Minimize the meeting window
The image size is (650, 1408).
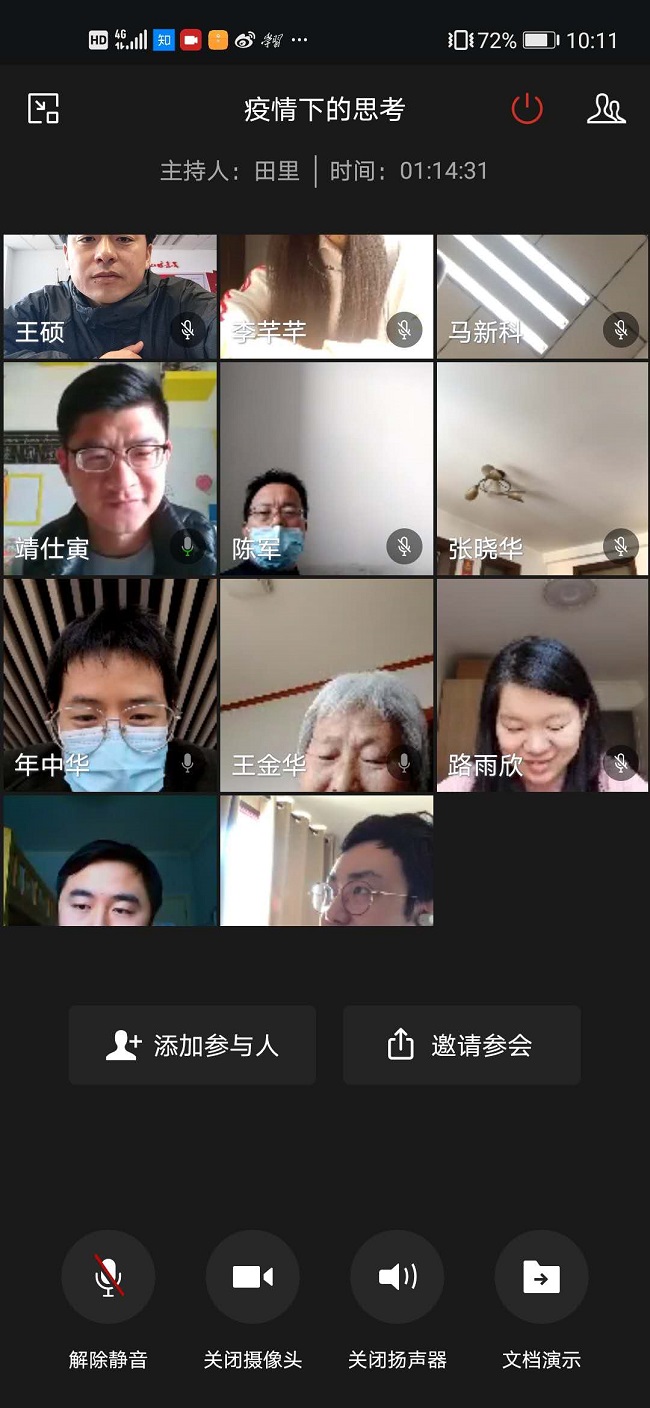tap(43, 109)
